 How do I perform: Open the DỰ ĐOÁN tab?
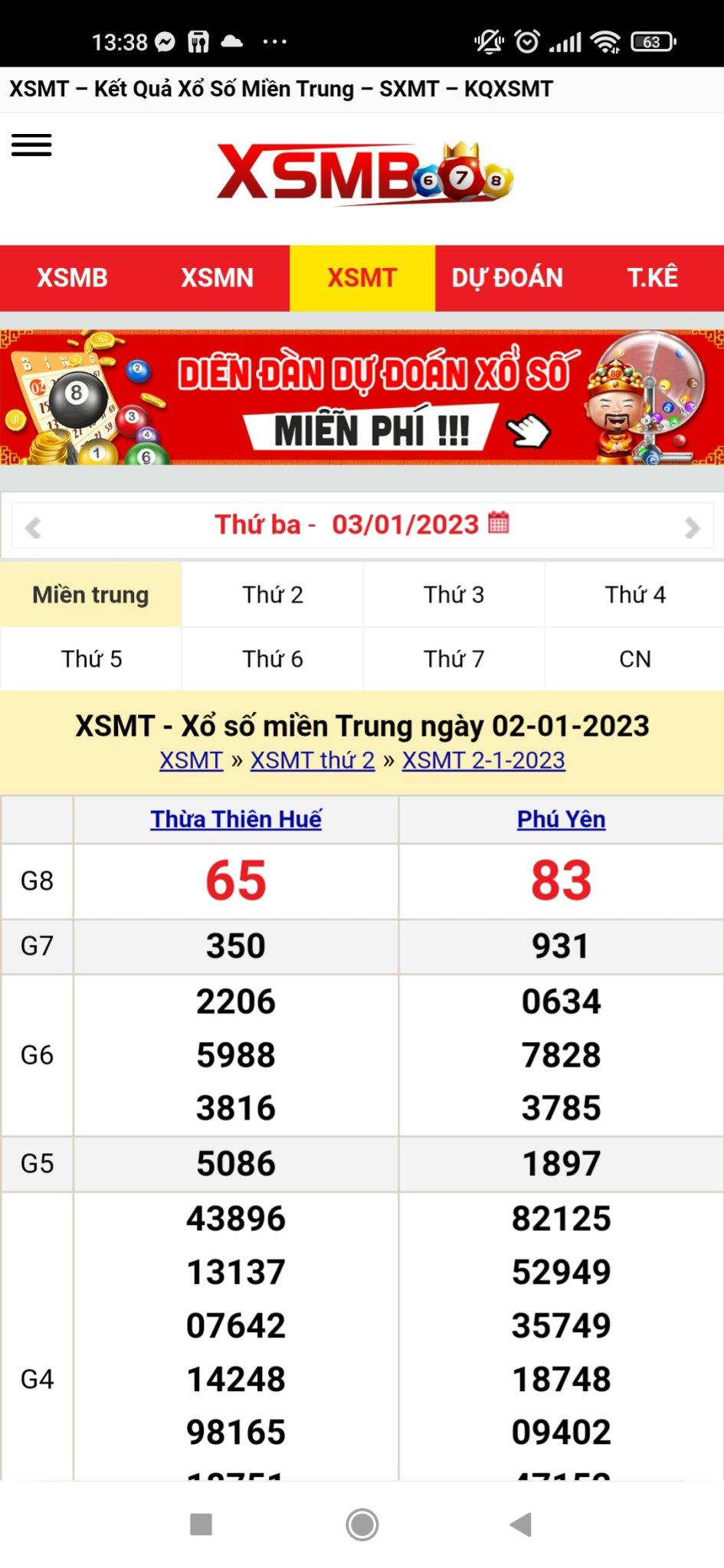(x=506, y=277)
